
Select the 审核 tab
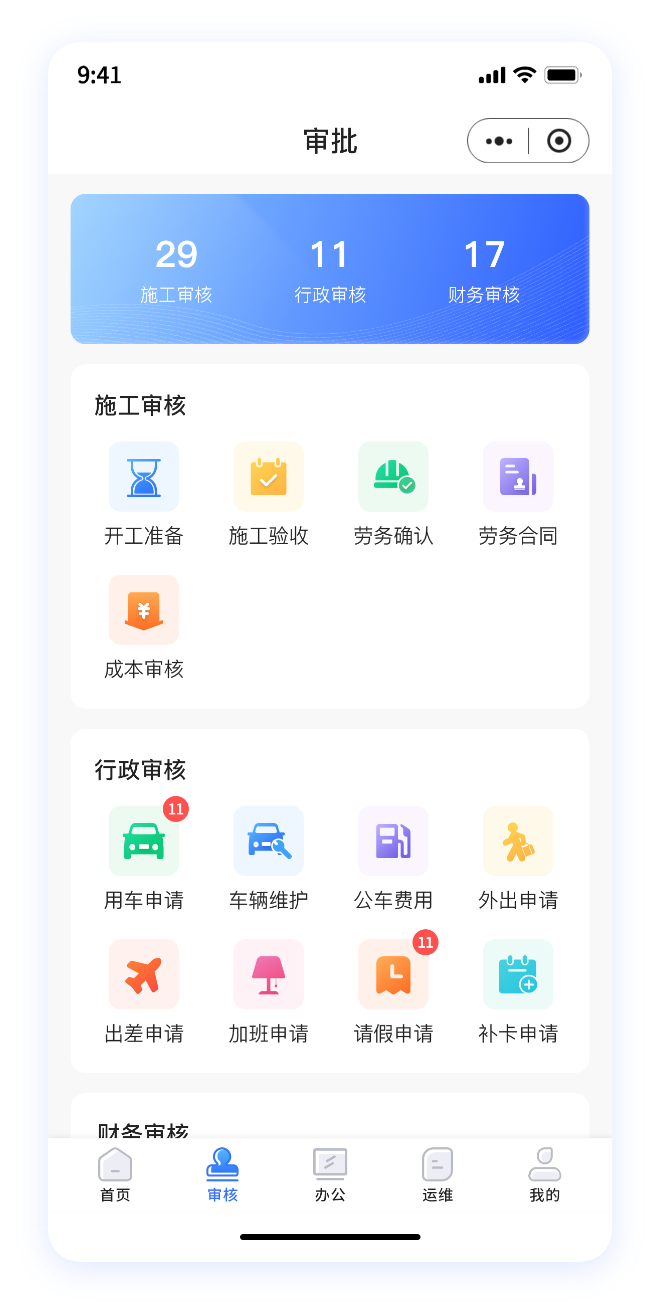tap(222, 1174)
